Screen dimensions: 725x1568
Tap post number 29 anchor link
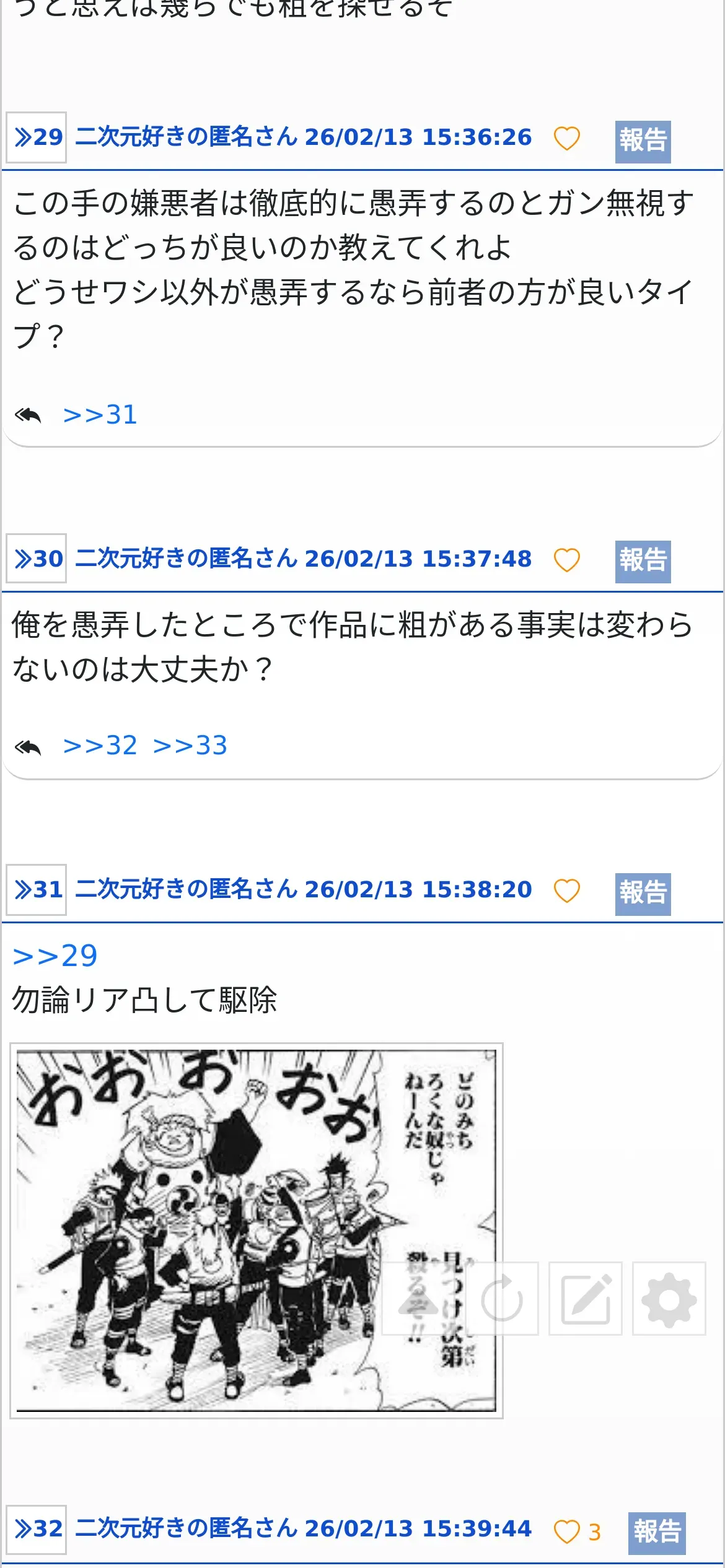point(37,137)
